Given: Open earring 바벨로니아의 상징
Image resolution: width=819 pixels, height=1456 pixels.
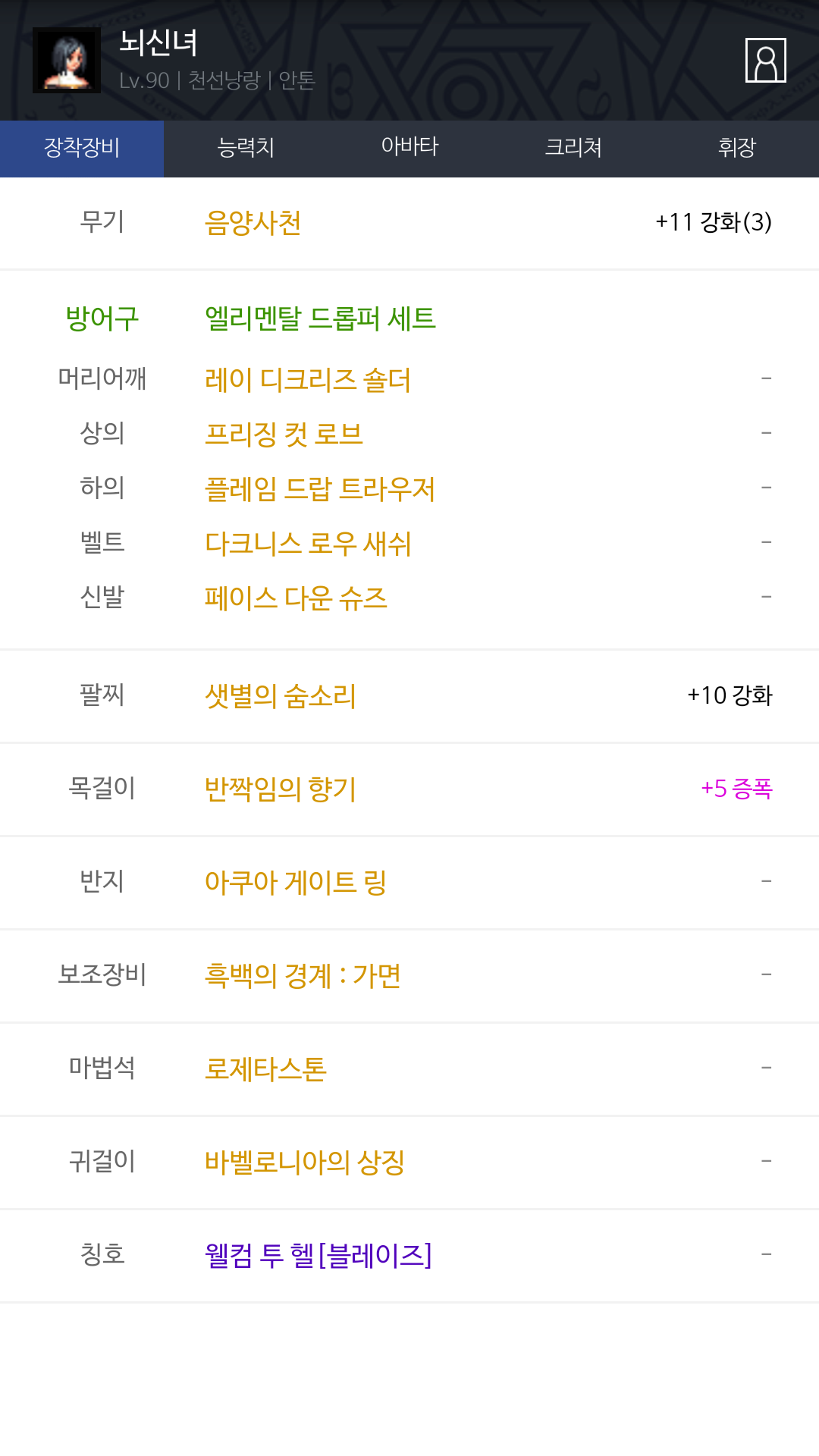Looking at the screenshot, I should [305, 1162].
